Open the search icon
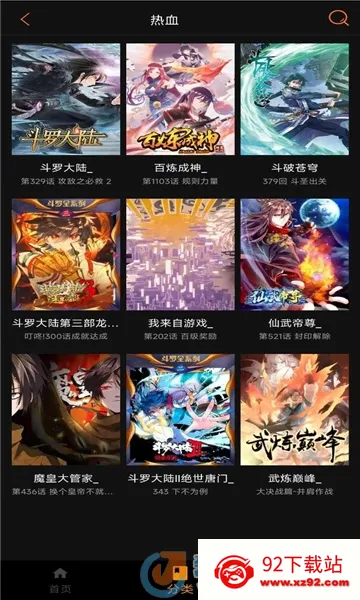This screenshot has height=600, width=360. tap(339, 18)
